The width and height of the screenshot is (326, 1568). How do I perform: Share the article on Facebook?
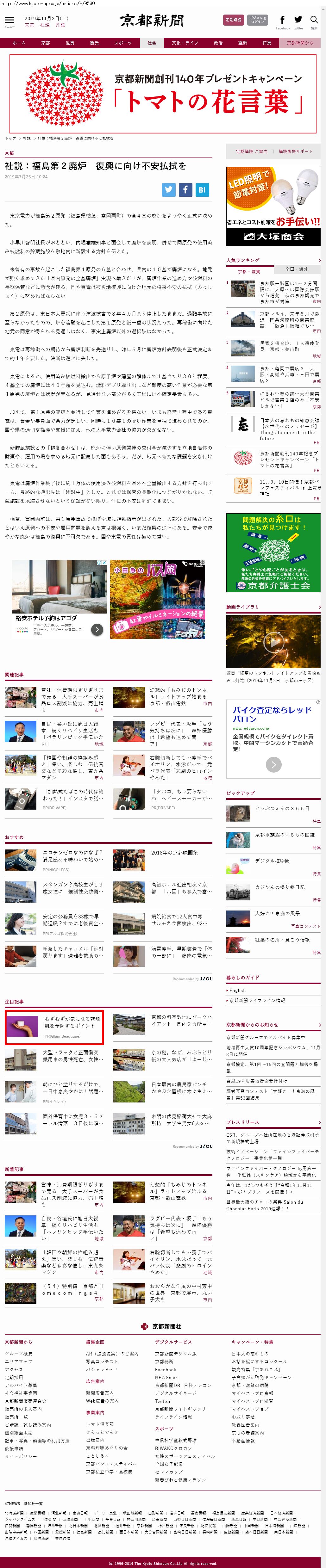coord(185,189)
